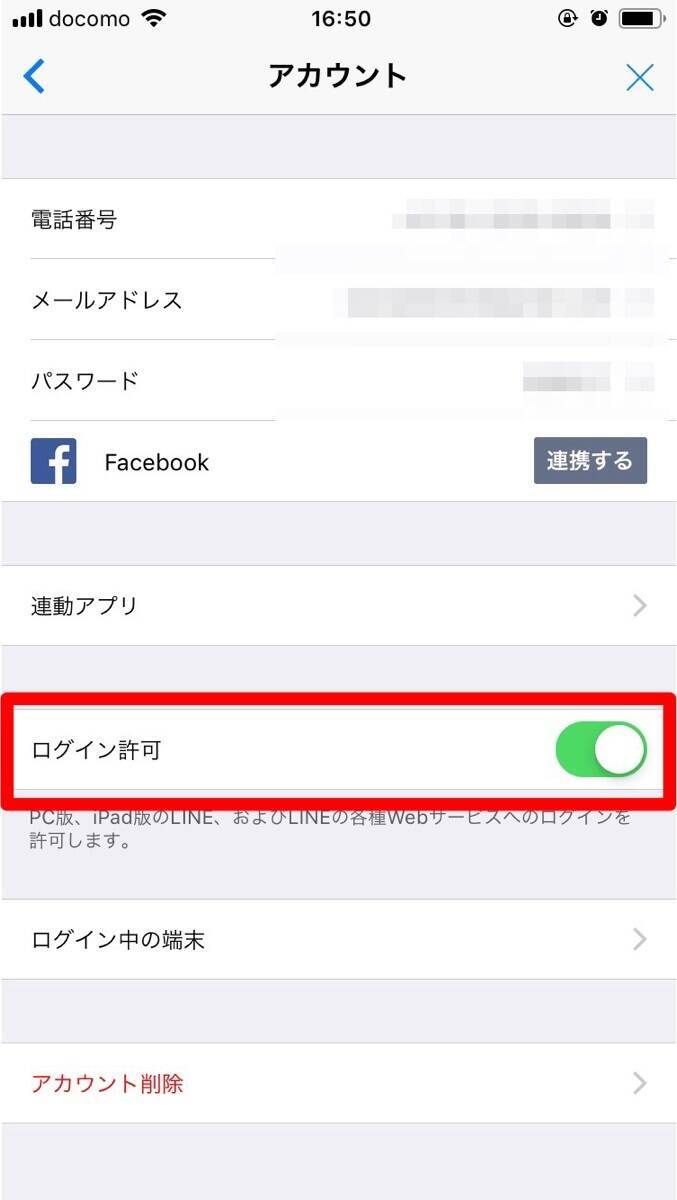Tap 連携する to link Facebook
Image resolution: width=677 pixels, height=1200 pixels.
(x=590, y=461)
